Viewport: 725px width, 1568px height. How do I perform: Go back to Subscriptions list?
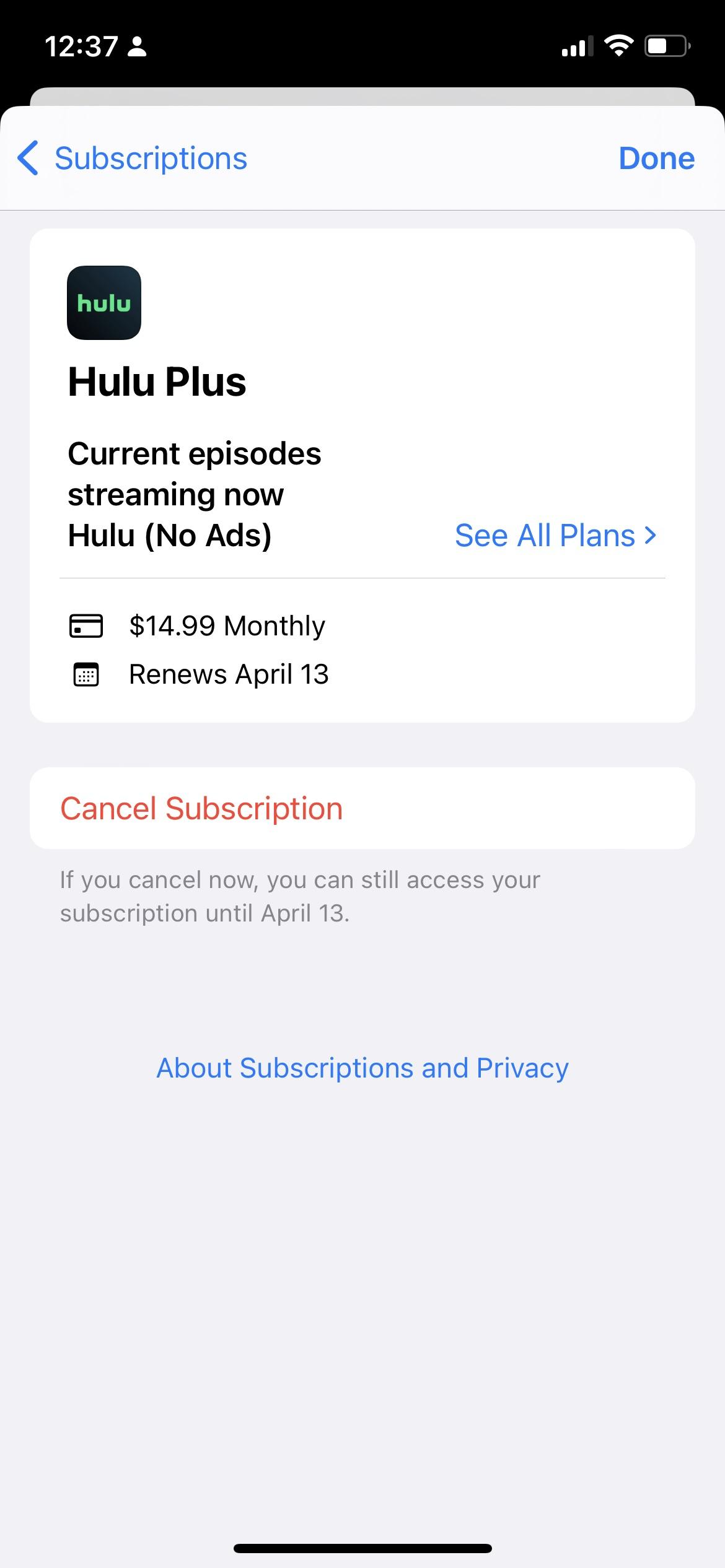[133, 159]
